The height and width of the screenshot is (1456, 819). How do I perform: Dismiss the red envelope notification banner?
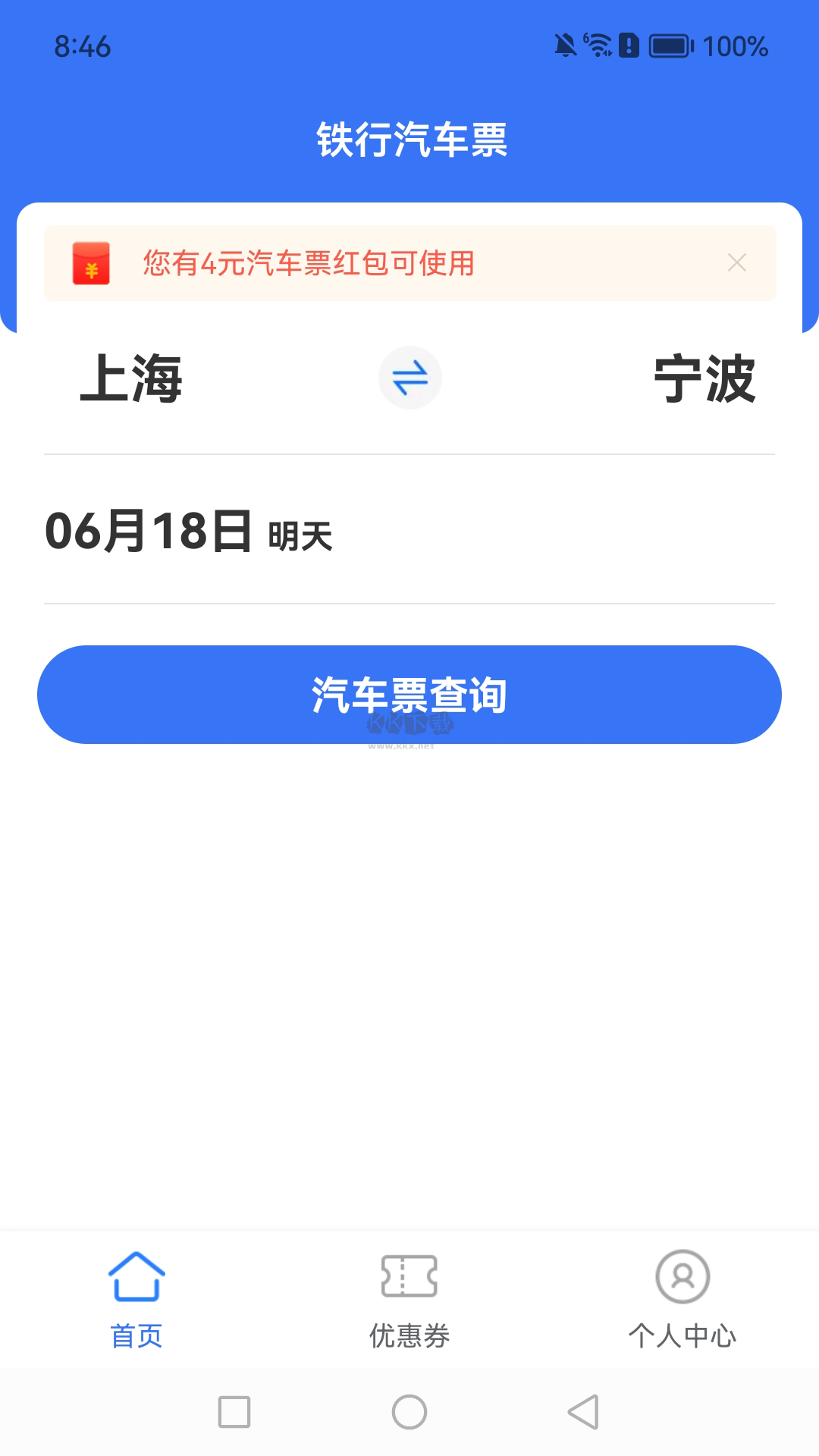coord(736,263)
